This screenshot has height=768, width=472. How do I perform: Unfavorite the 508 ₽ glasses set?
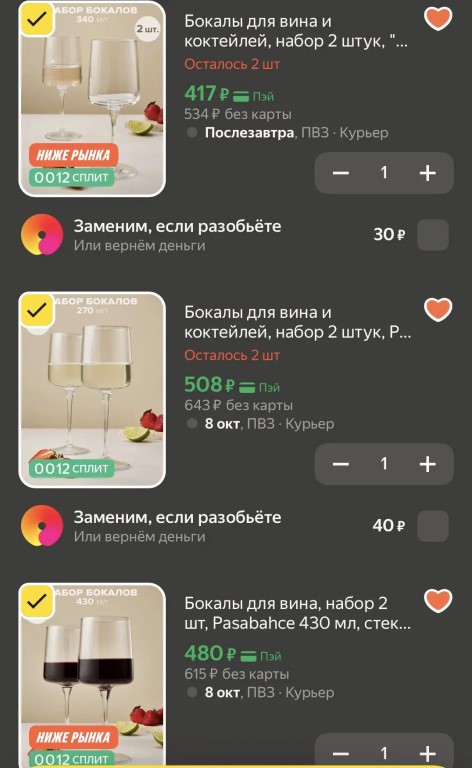(438, 310)
